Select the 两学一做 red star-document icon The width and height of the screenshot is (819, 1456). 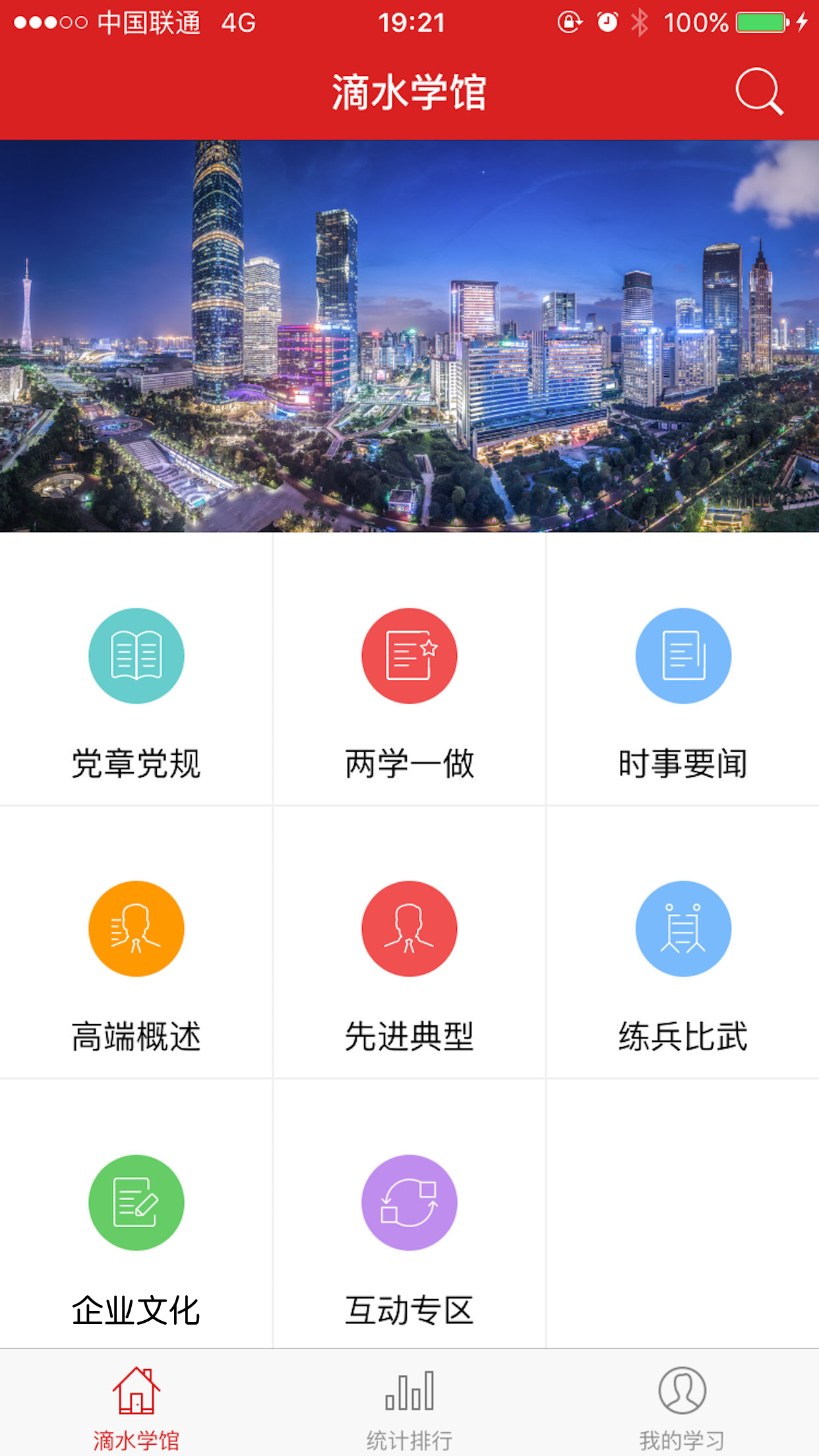click(x=409, y=655)
